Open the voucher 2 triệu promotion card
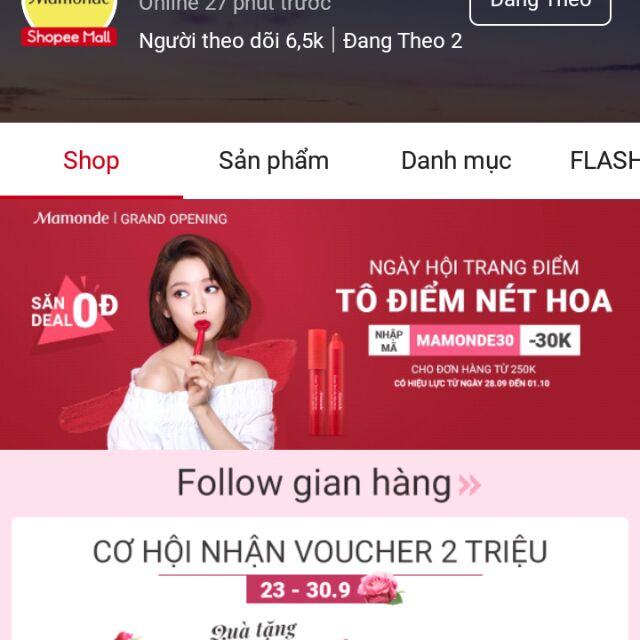The height and width of the screenshot is (640, 640). pos(320,579)
